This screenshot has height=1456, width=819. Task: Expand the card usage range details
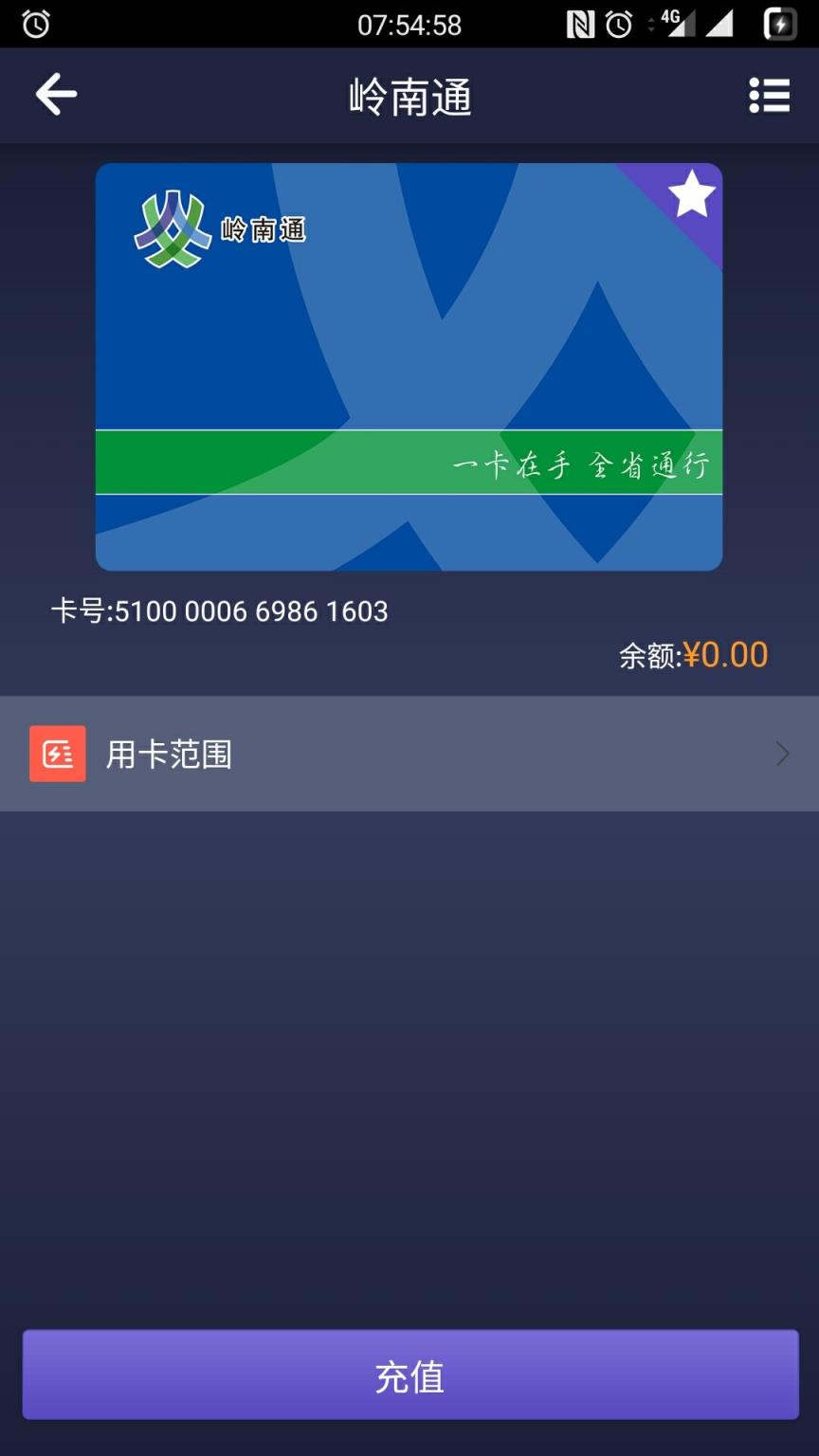409,753
